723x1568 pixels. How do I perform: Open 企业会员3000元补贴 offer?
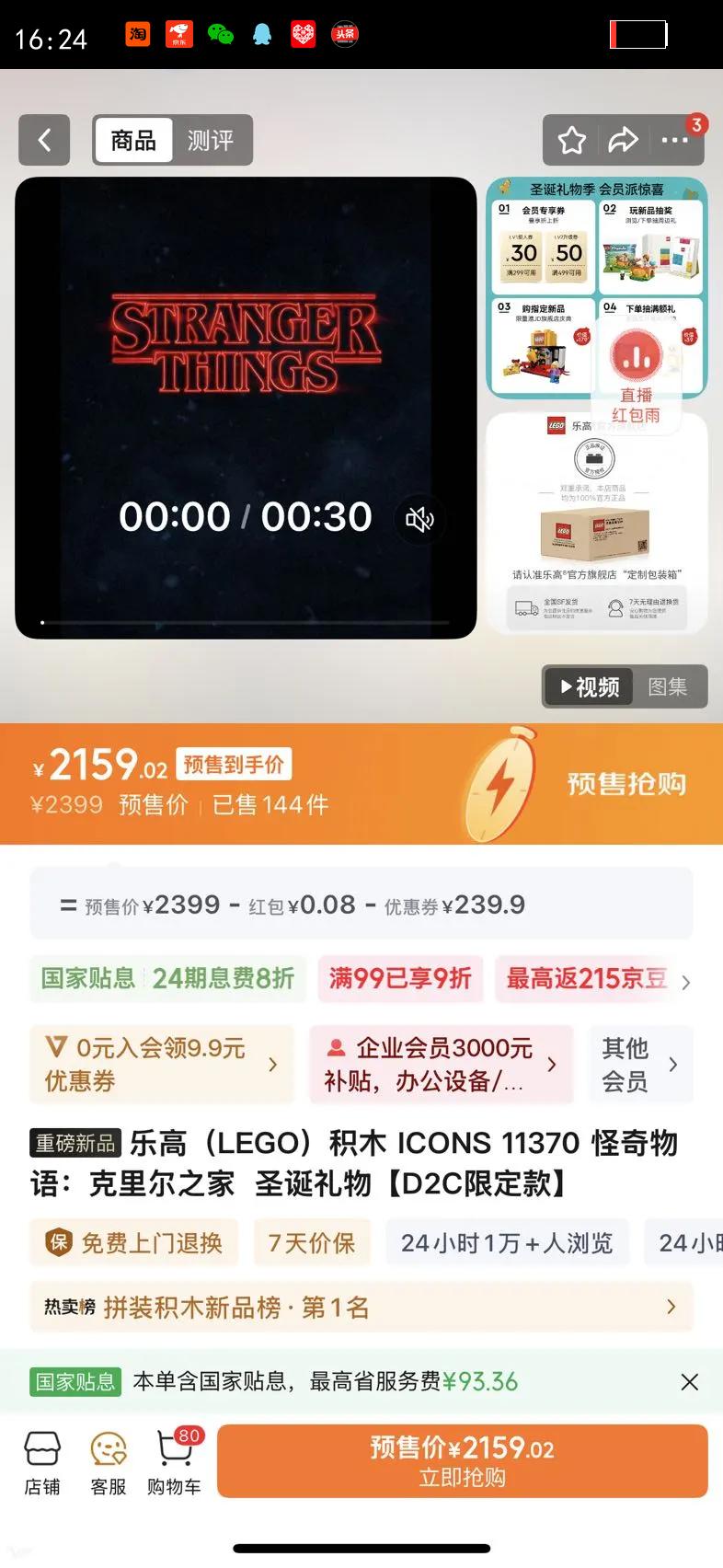click(x=442, y=1064)
